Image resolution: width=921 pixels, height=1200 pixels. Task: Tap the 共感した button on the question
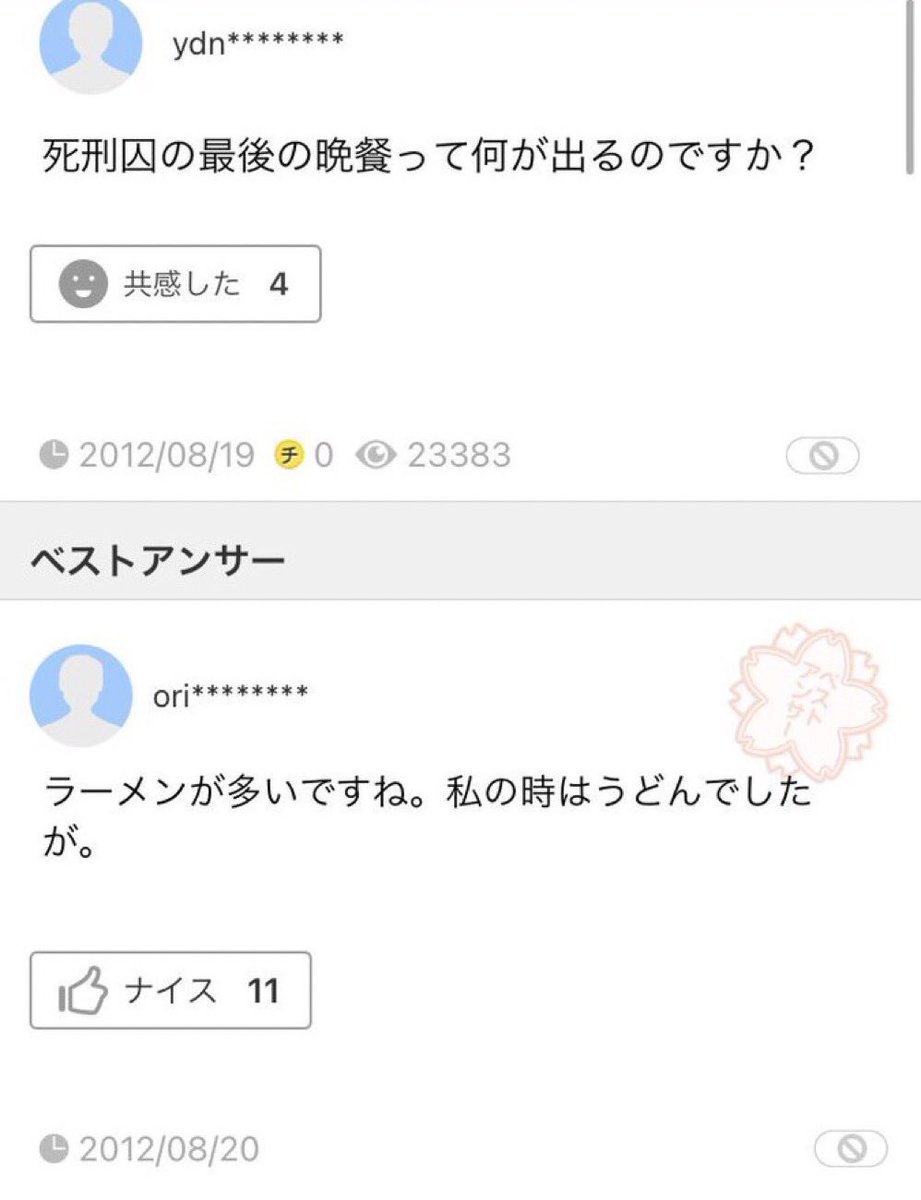tap(175, 284)
